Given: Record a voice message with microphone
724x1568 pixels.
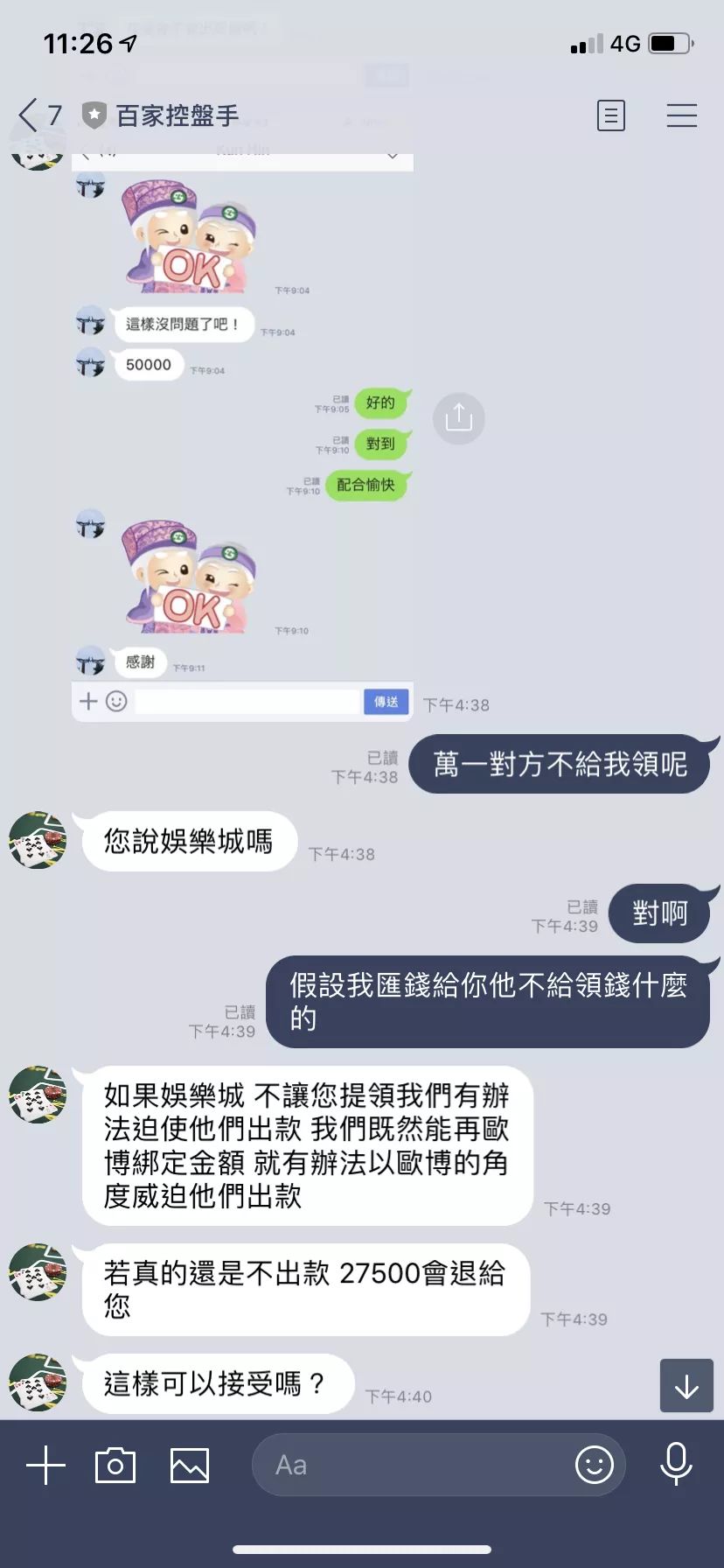Looking at the screenshot, I should tap(676, 1463).
